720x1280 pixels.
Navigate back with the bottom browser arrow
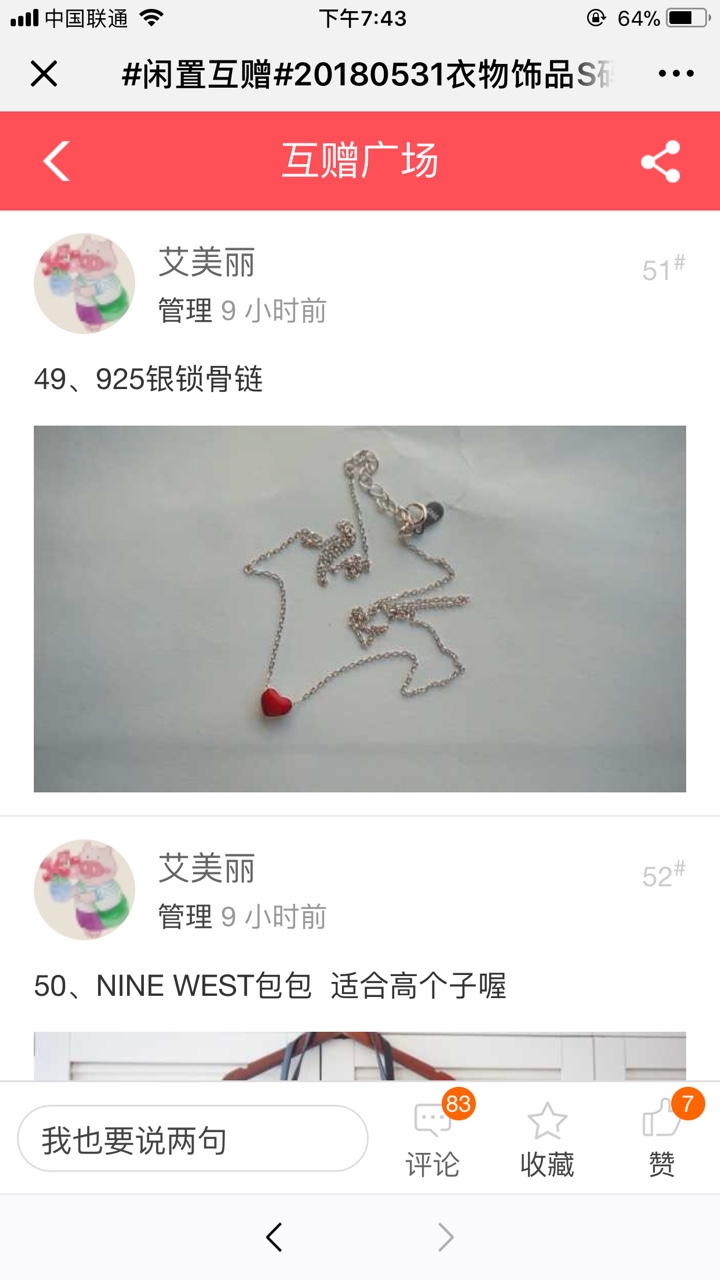coord(274,1237)
